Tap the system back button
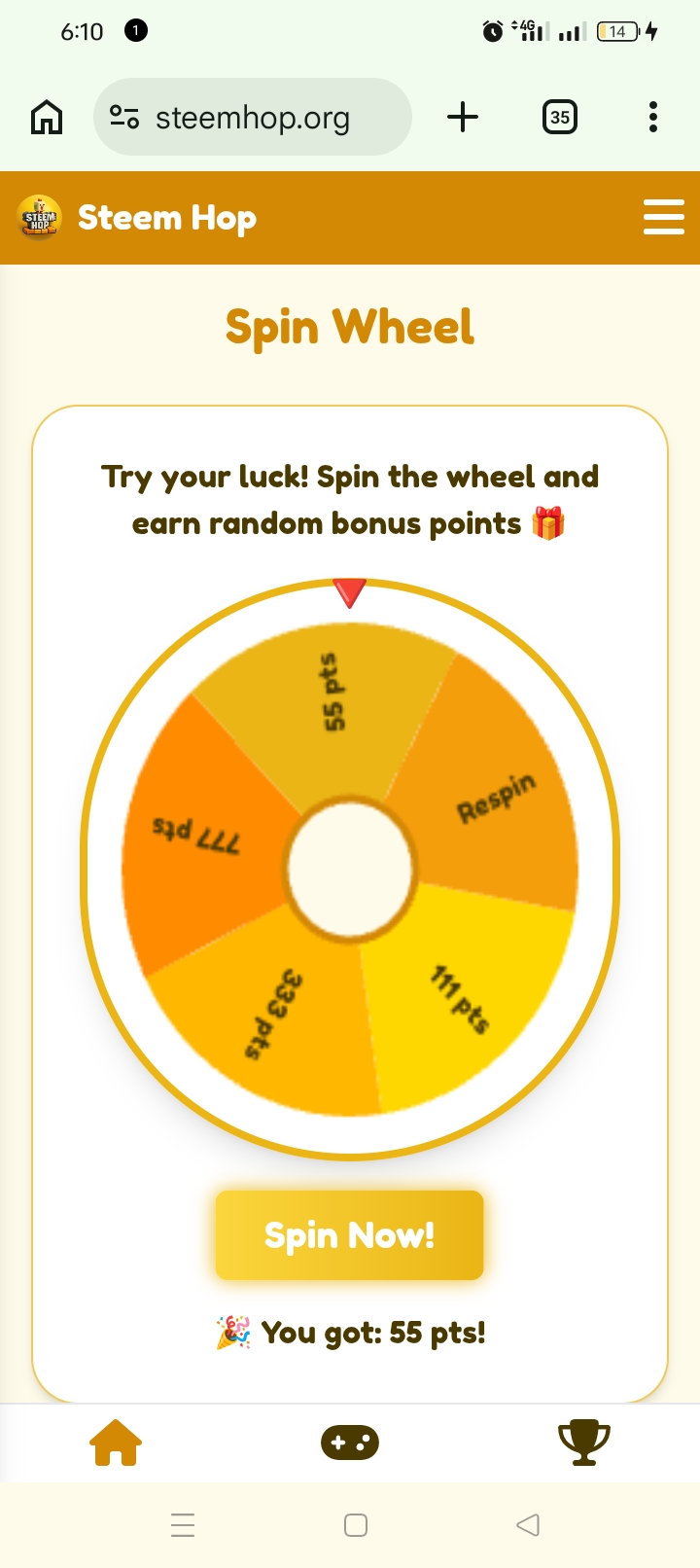This screenshot has width=700, height=1568. [528, 1524]
